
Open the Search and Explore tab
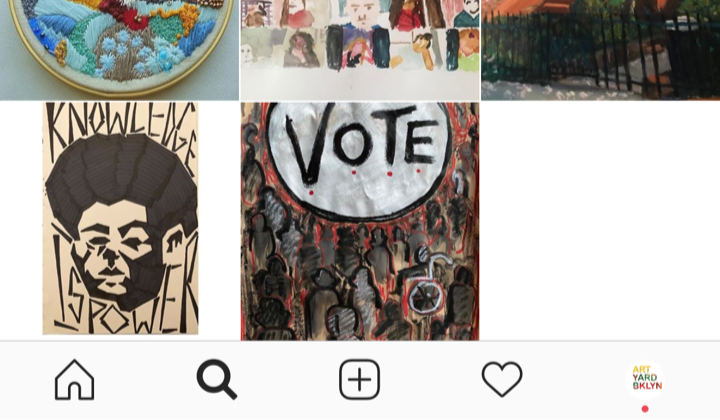[x=216, y=380]
